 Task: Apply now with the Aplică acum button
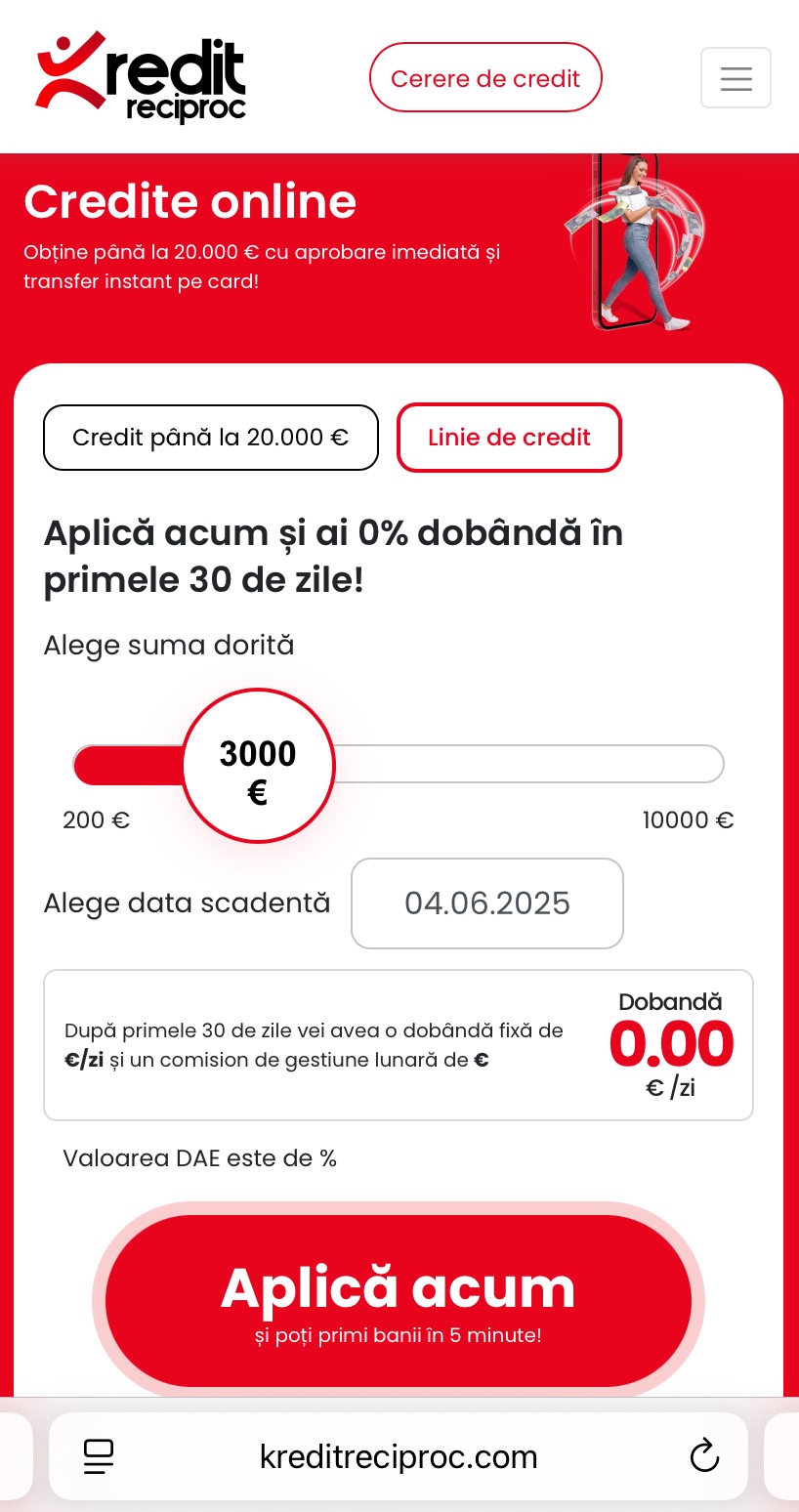tap(399, 1300)
